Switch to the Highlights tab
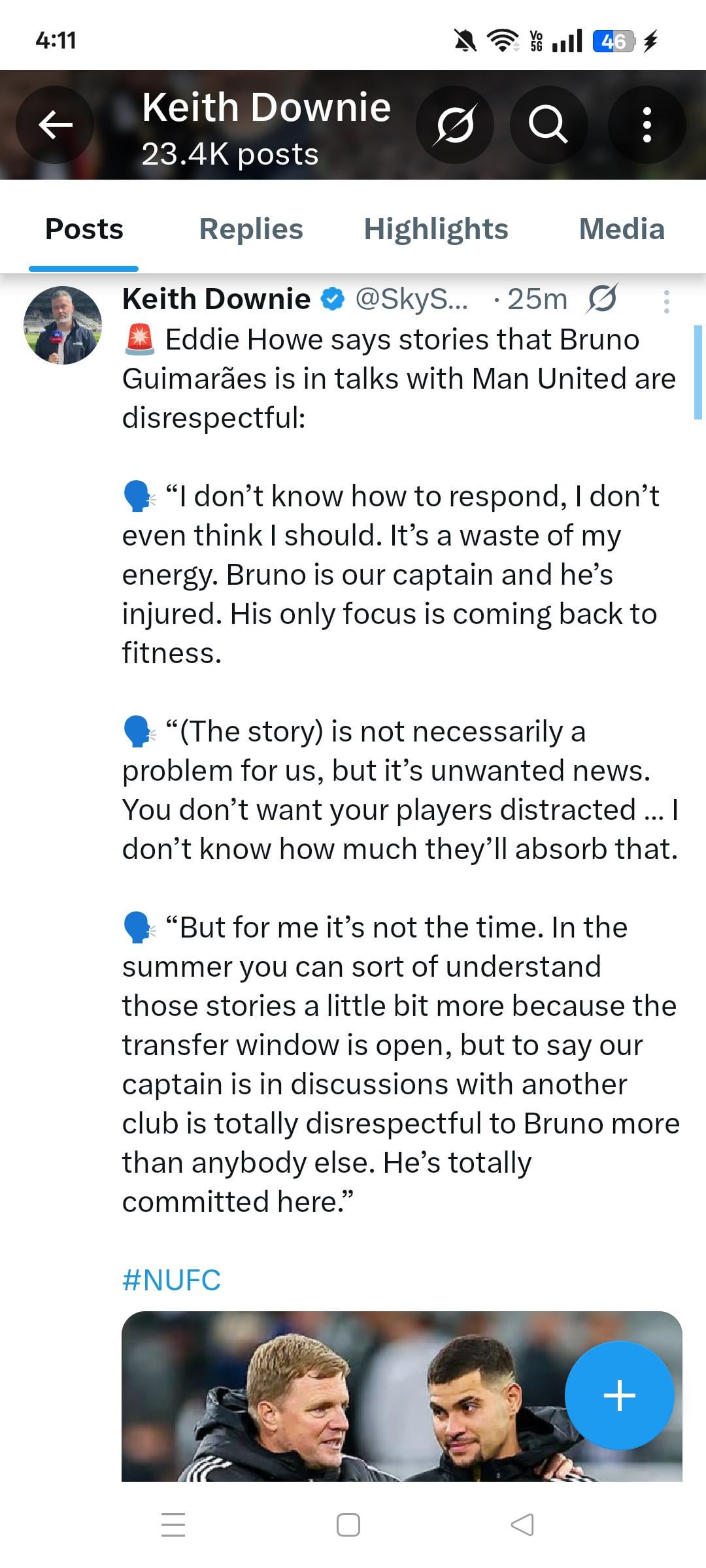This screenshot has width=706, height=1568. pos(435,229)
